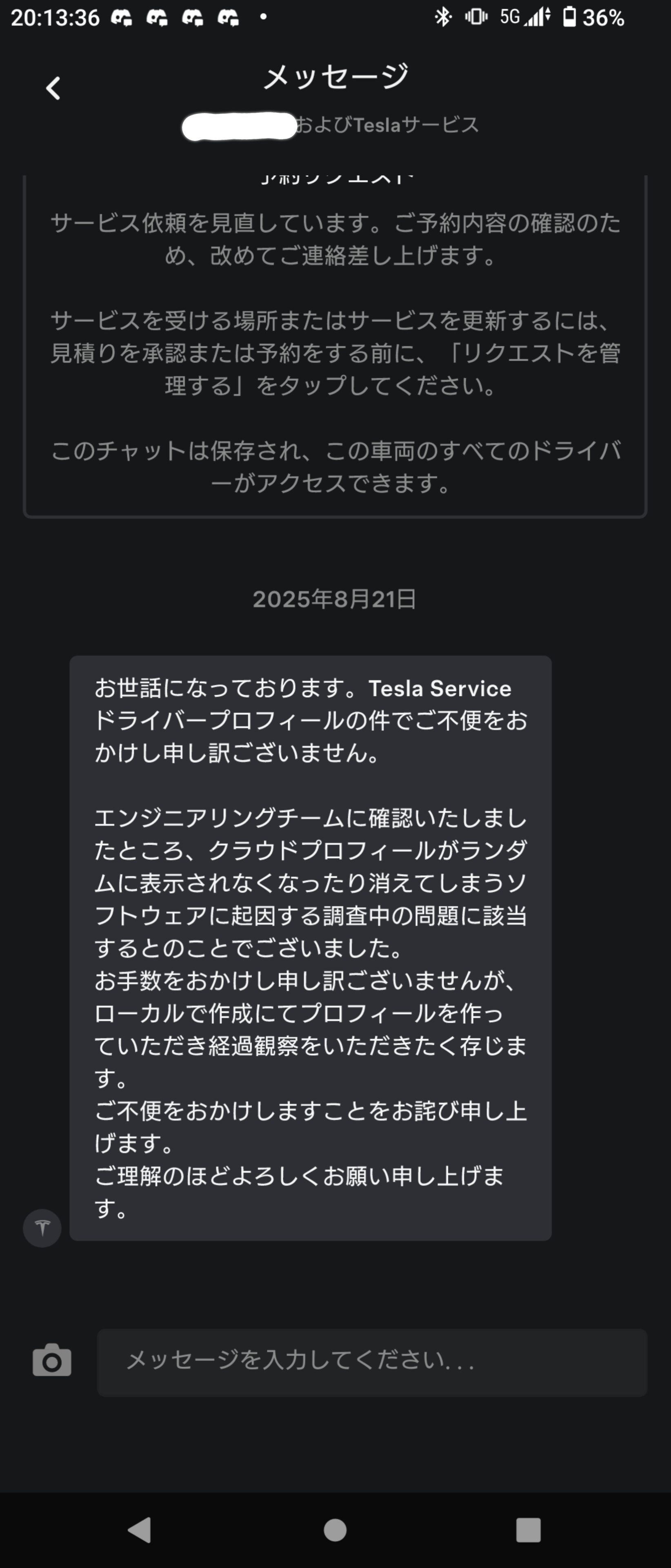
Task: Tap the system back button
Action: (x=140, y=1529)
